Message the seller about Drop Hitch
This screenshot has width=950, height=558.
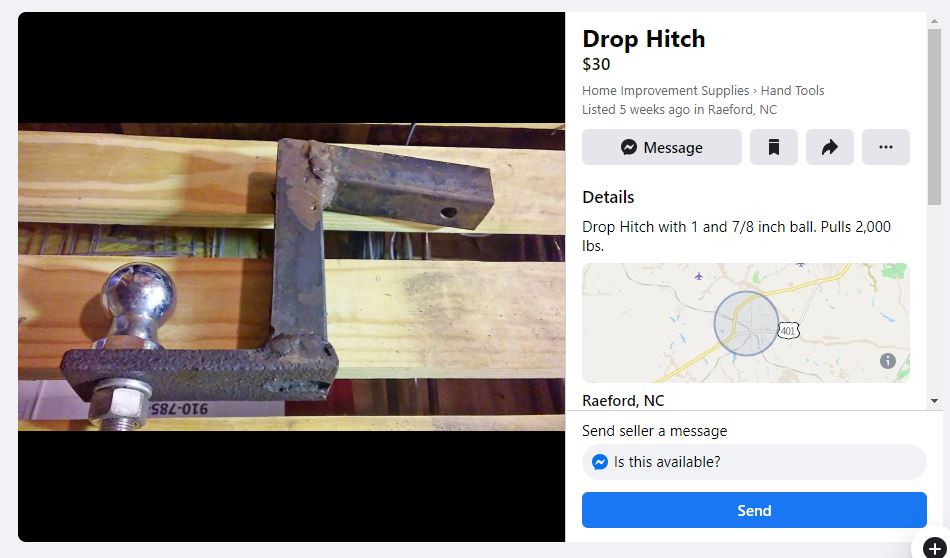click(661, 147)
